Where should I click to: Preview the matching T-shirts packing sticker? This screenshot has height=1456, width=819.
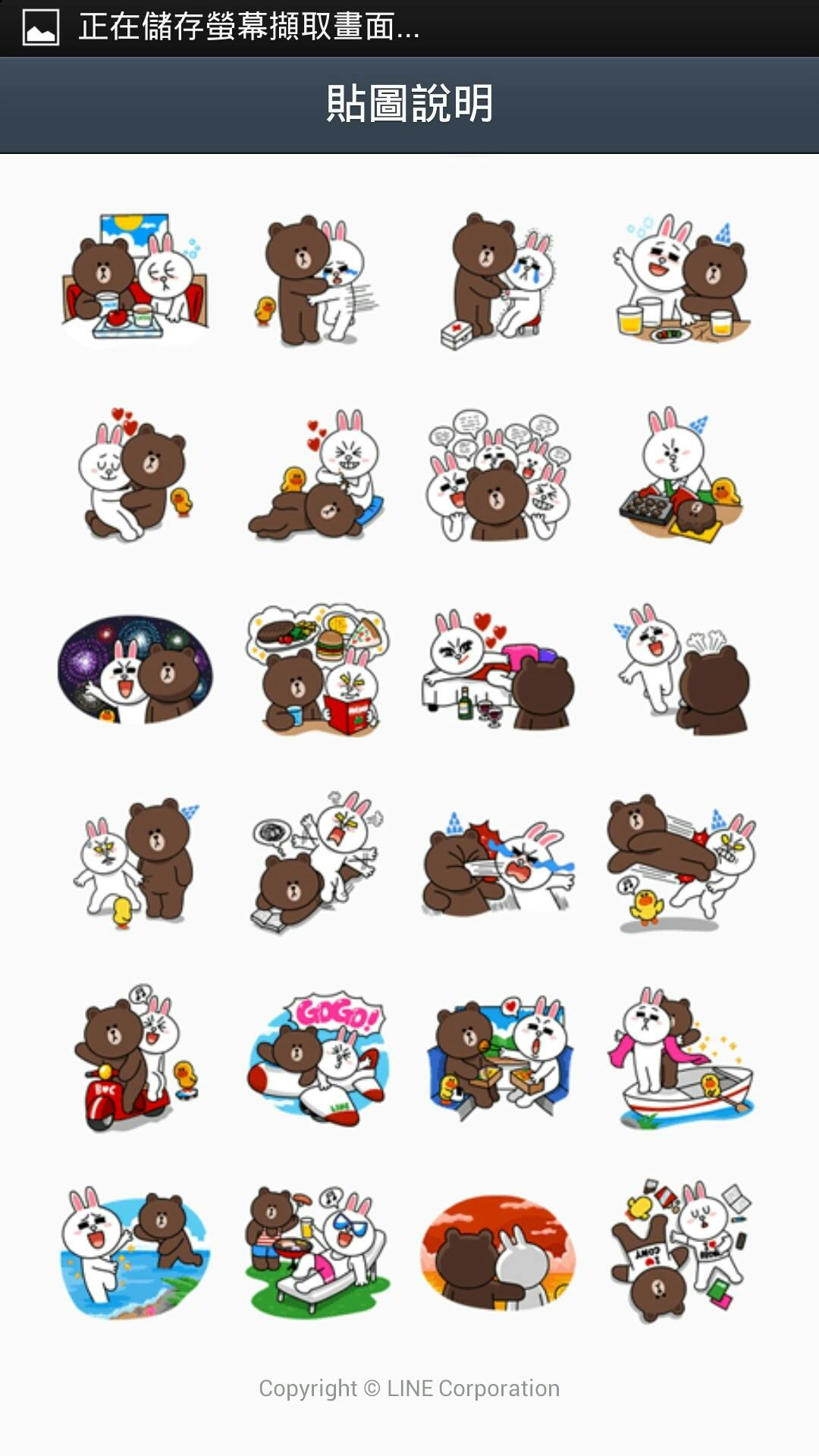point(681,1253)
